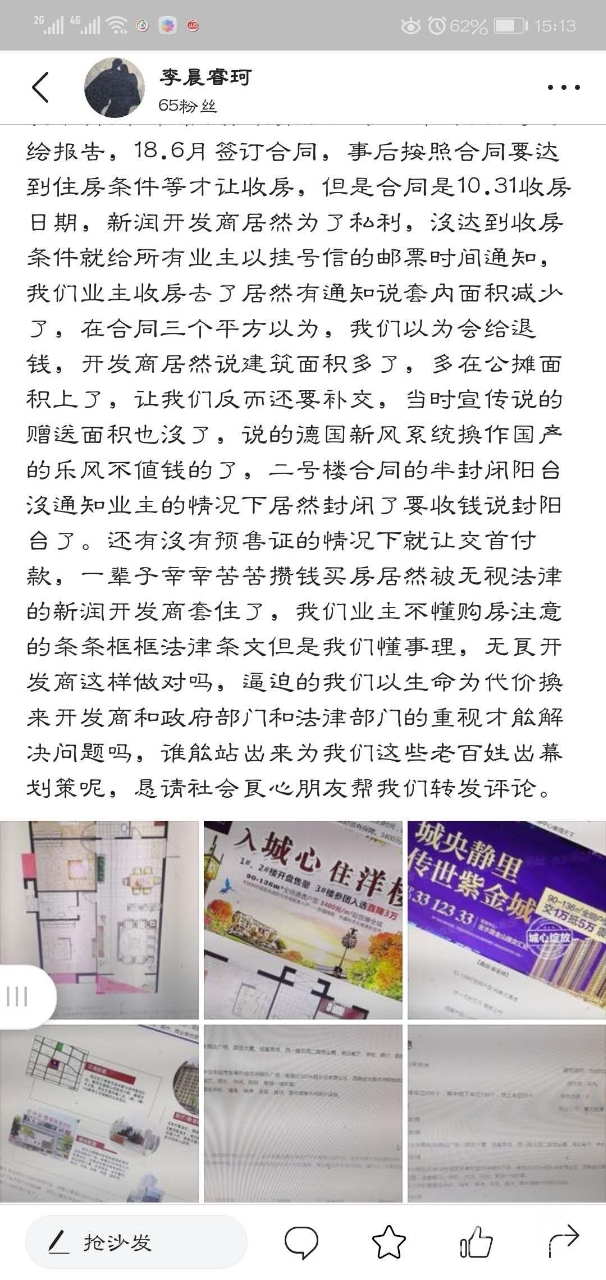
Task: Open the last document photo in the second row
Action: [x=507, y=1112]
